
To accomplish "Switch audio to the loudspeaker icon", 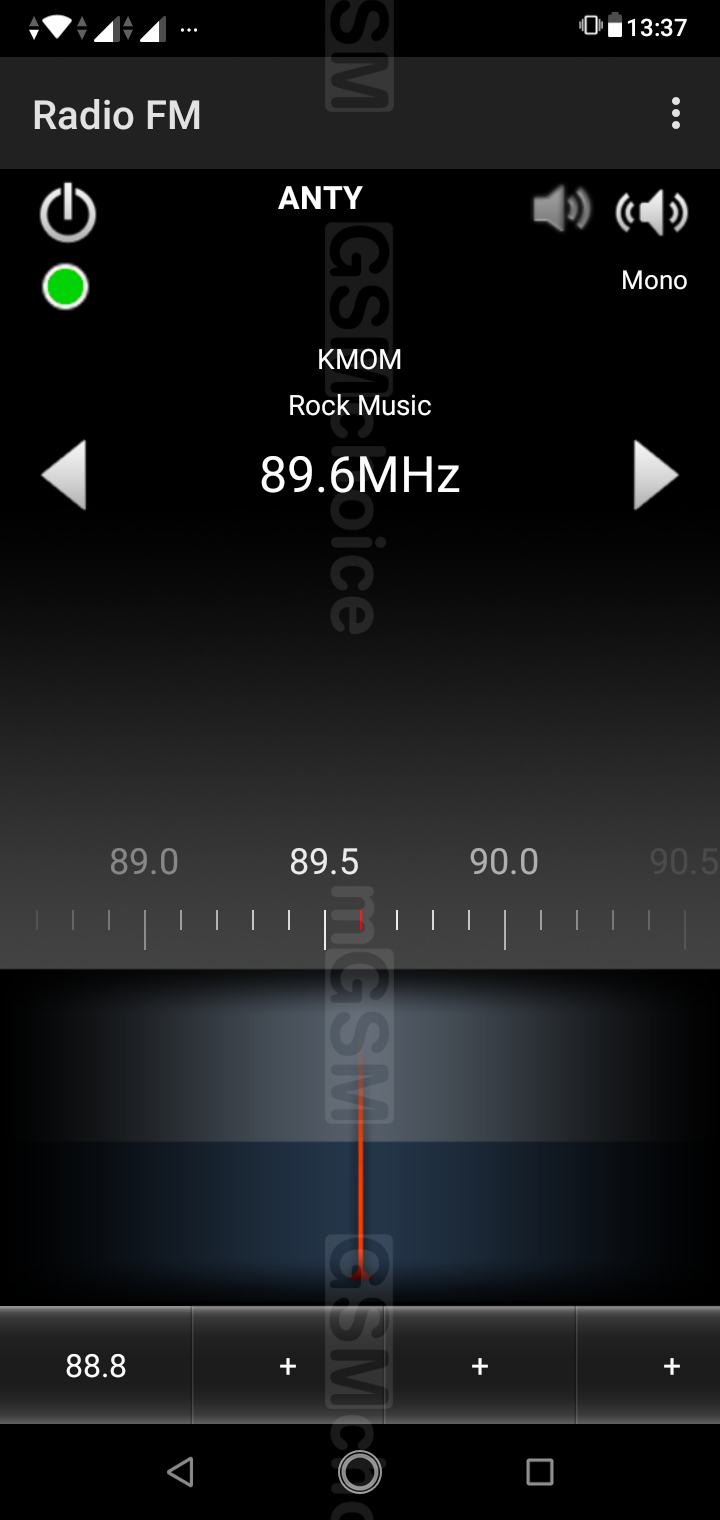I will click(652, 212).
